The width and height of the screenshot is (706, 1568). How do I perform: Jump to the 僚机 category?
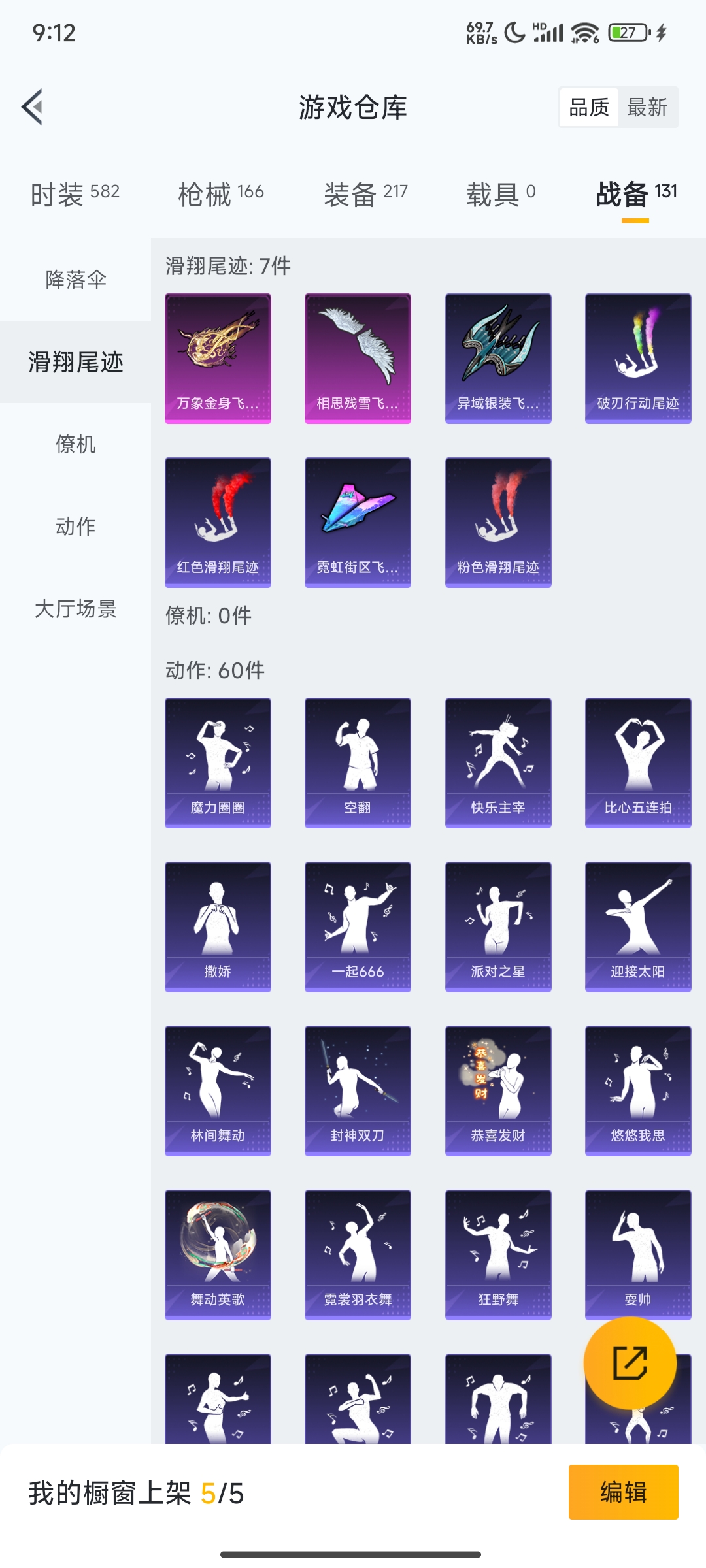76,444
